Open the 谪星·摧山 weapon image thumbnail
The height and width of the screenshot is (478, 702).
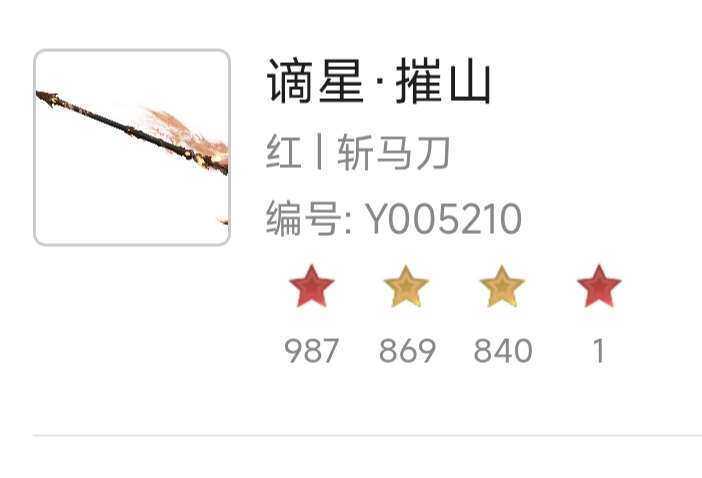(x=132, y=147)
